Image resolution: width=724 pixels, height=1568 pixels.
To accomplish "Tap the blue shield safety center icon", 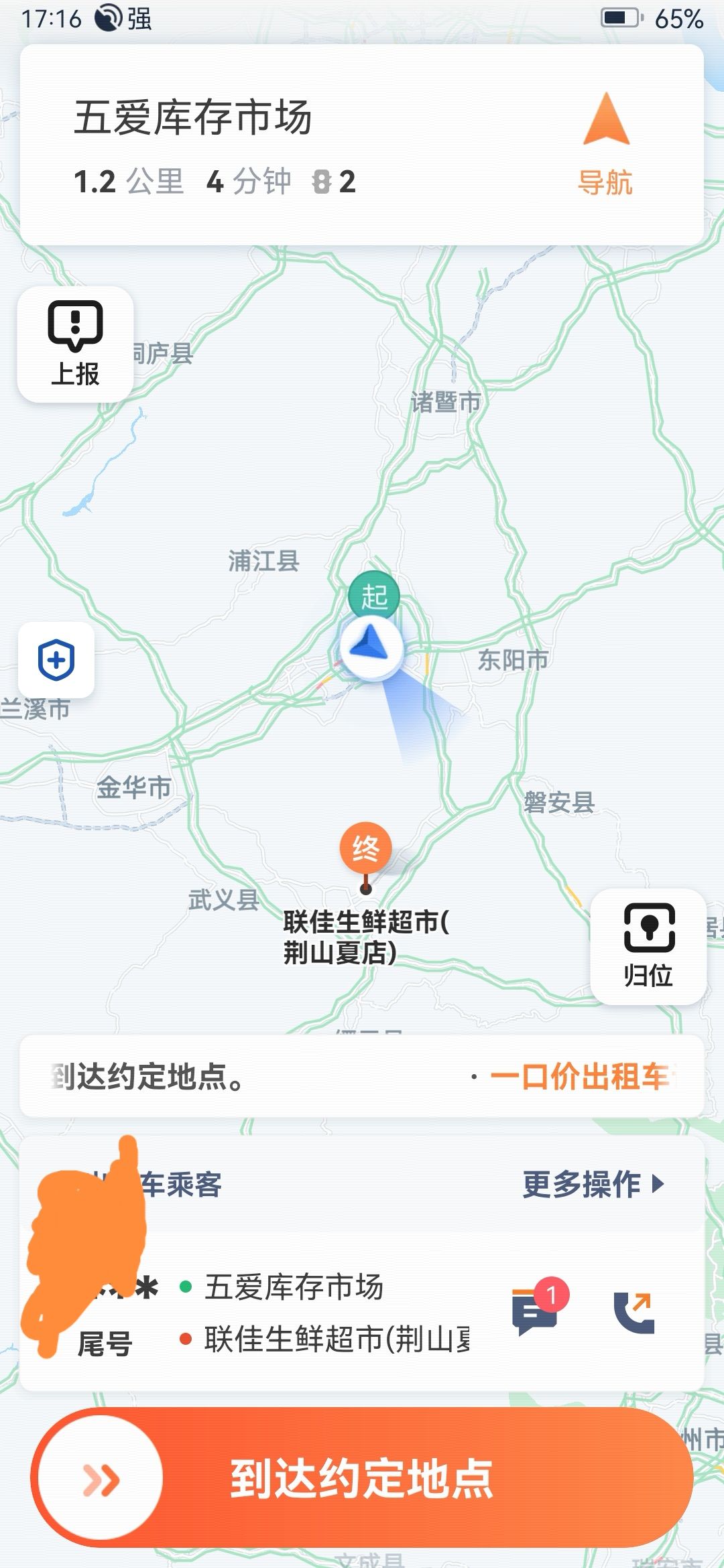I will tap(56, 660).
